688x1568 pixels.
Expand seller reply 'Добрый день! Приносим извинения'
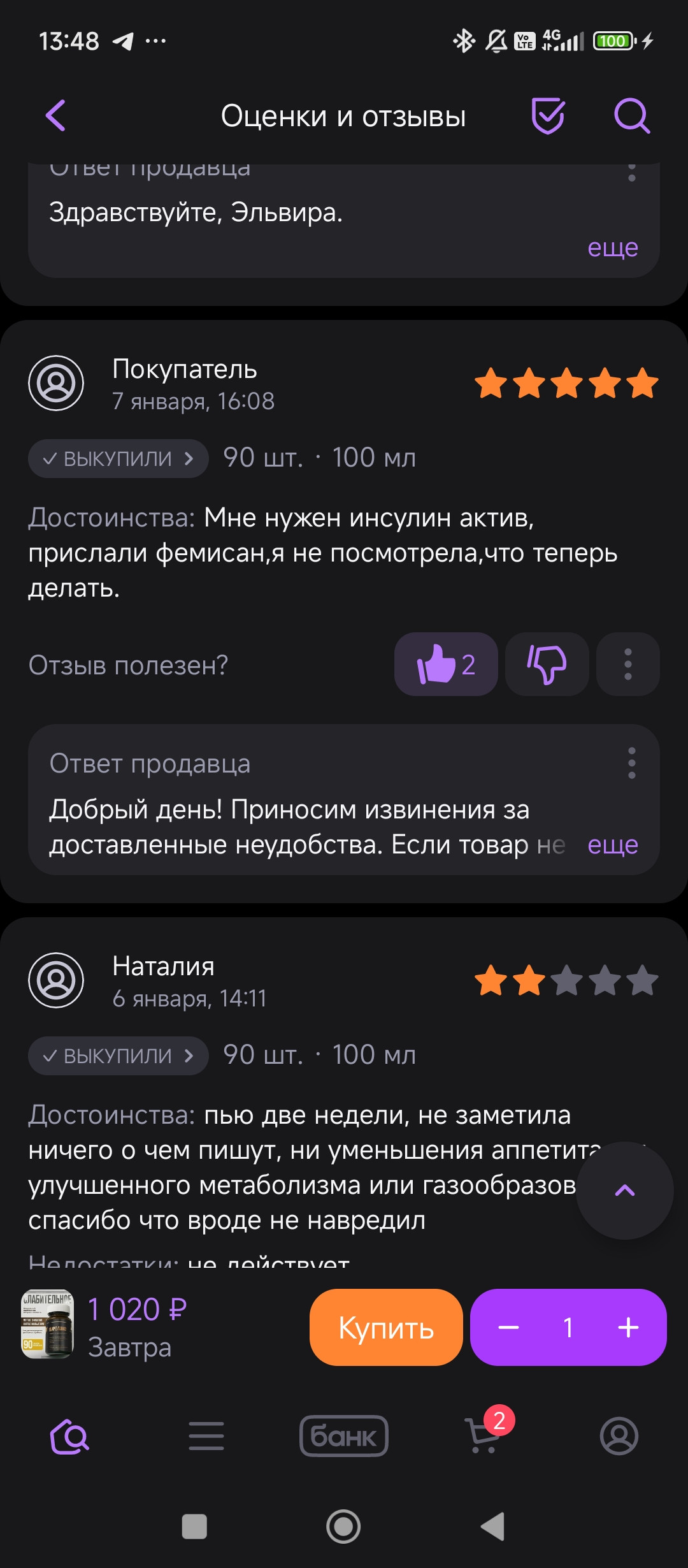pyautogui.click(x=612, y=845)
